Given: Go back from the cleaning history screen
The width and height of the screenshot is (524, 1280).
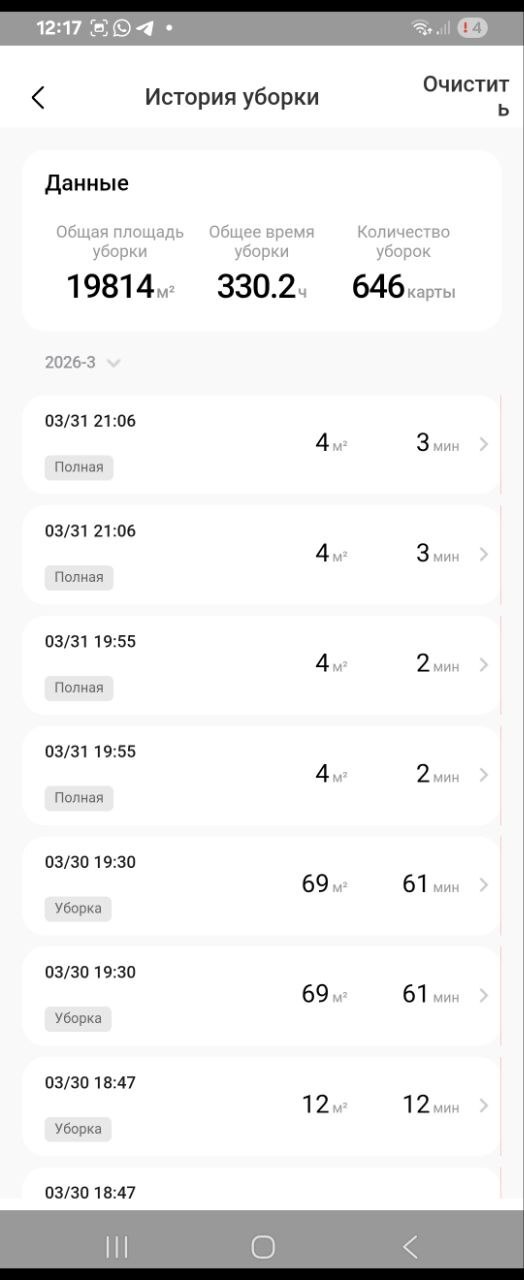Looking at the screenshot, I should [38, 97].
